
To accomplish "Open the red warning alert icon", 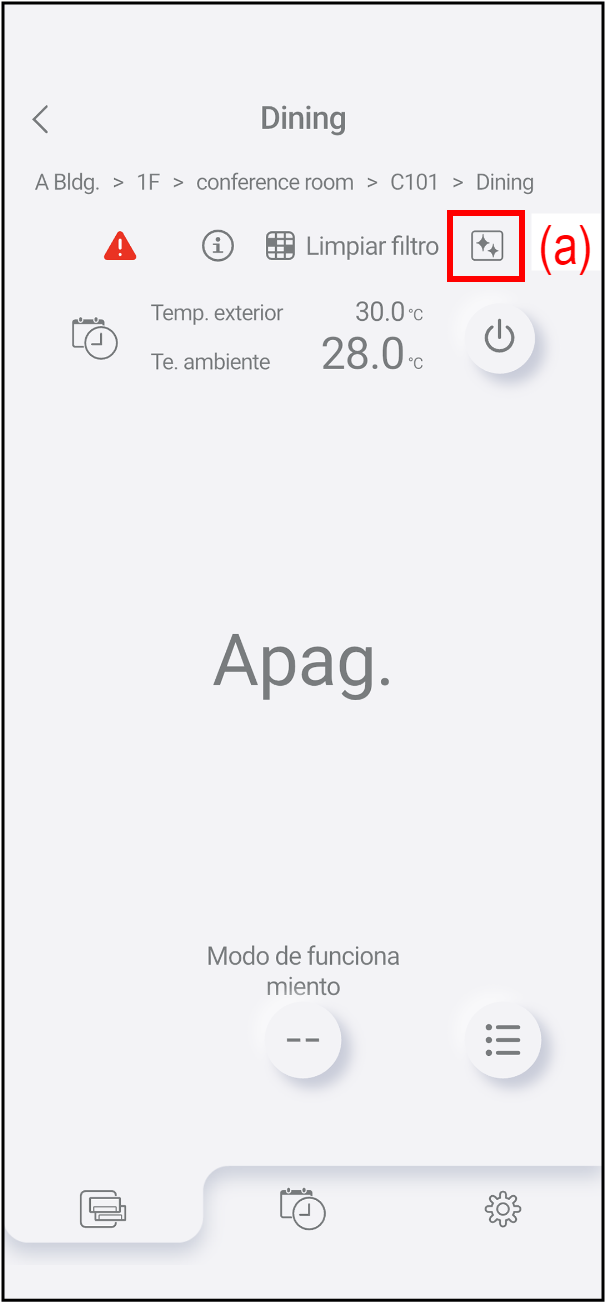I will click(120, 245).
